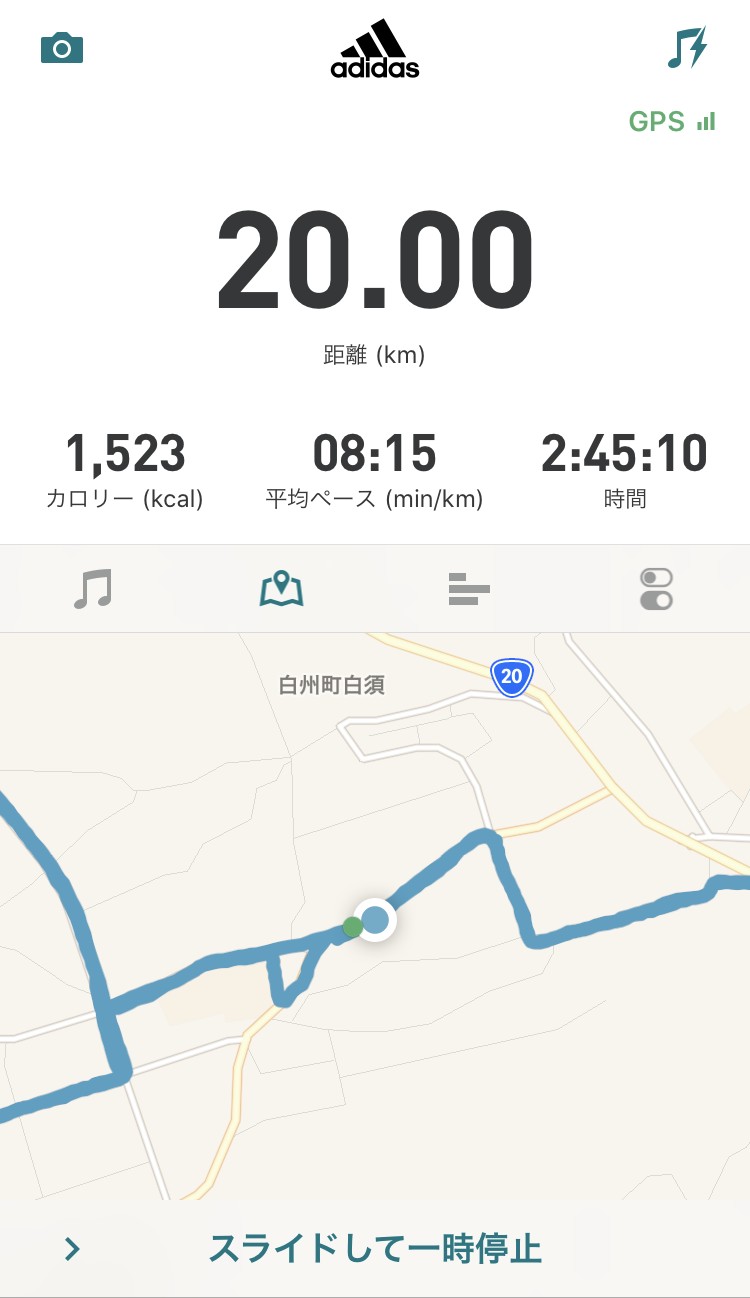Open the toggles settings tab
Image resolution: width=750 pixels, height=1298 pixels.
tap(656, 589)
